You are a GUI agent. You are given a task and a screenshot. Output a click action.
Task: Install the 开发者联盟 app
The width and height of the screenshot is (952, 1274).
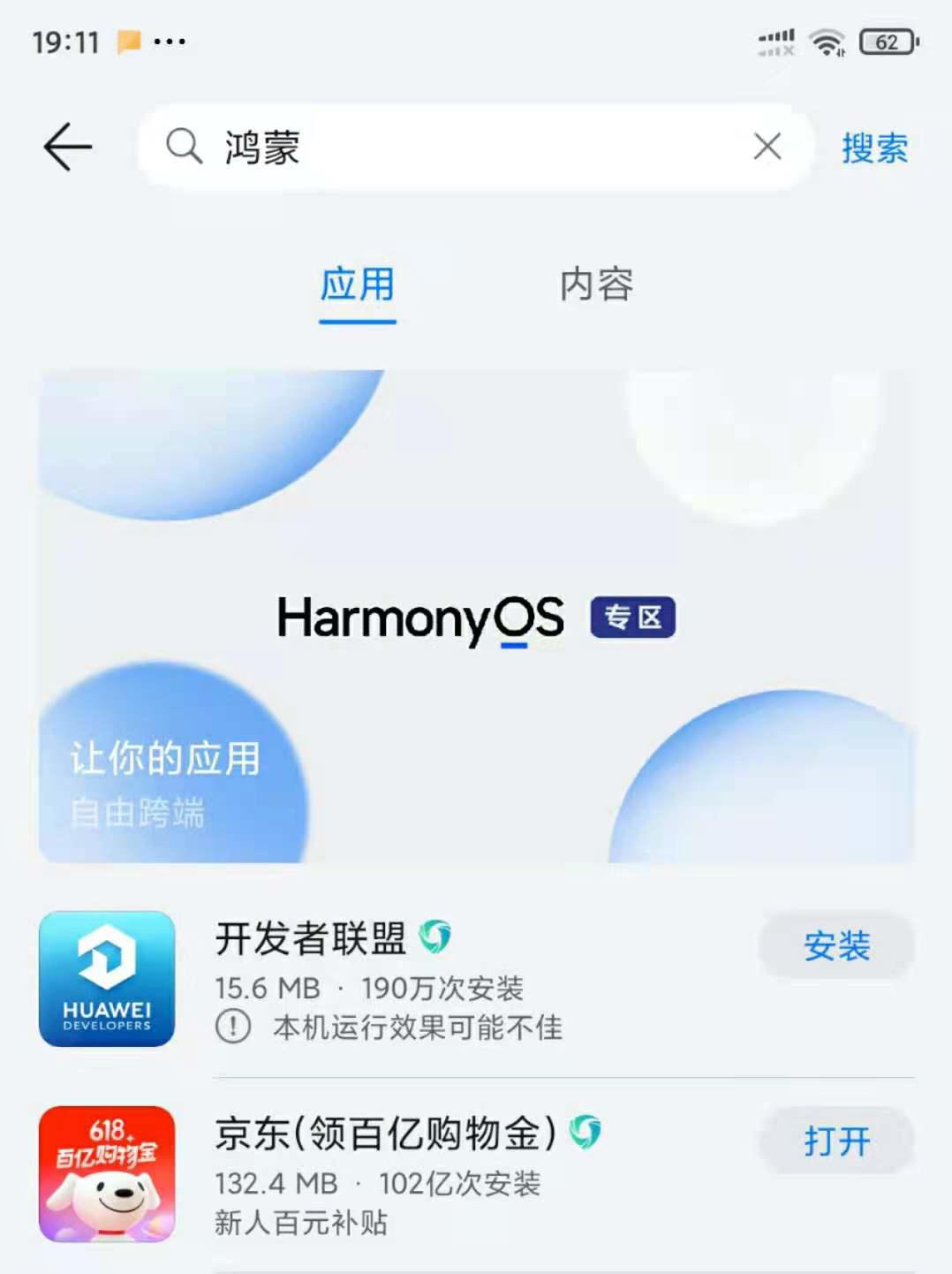(835, 945)
